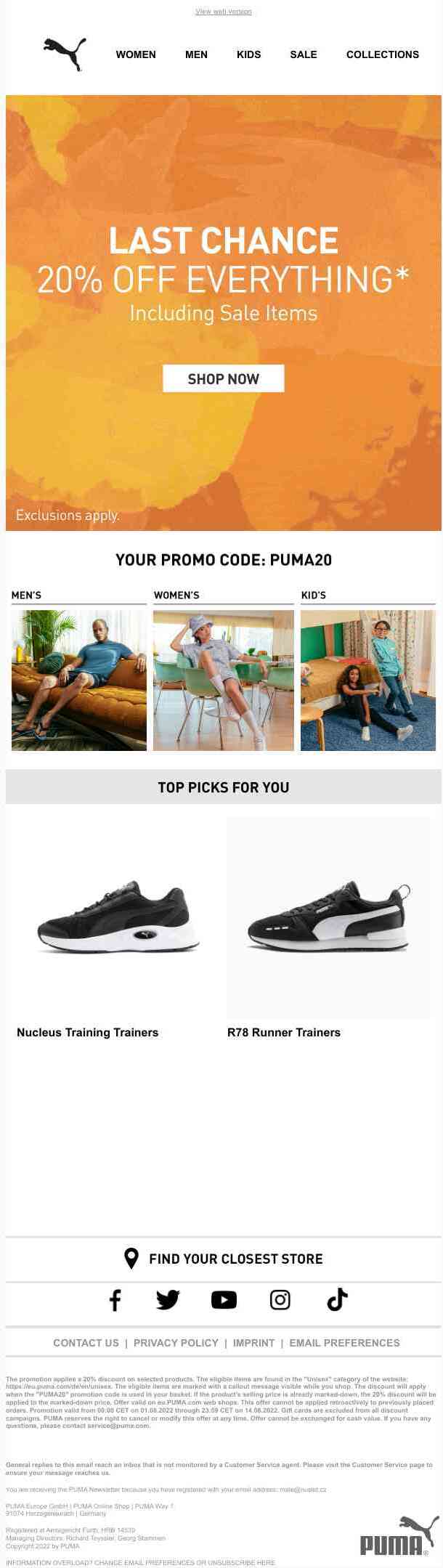The height and width of the screenshot is (1568, 443).
Task: Go to the MEN section
Action: 196,54
